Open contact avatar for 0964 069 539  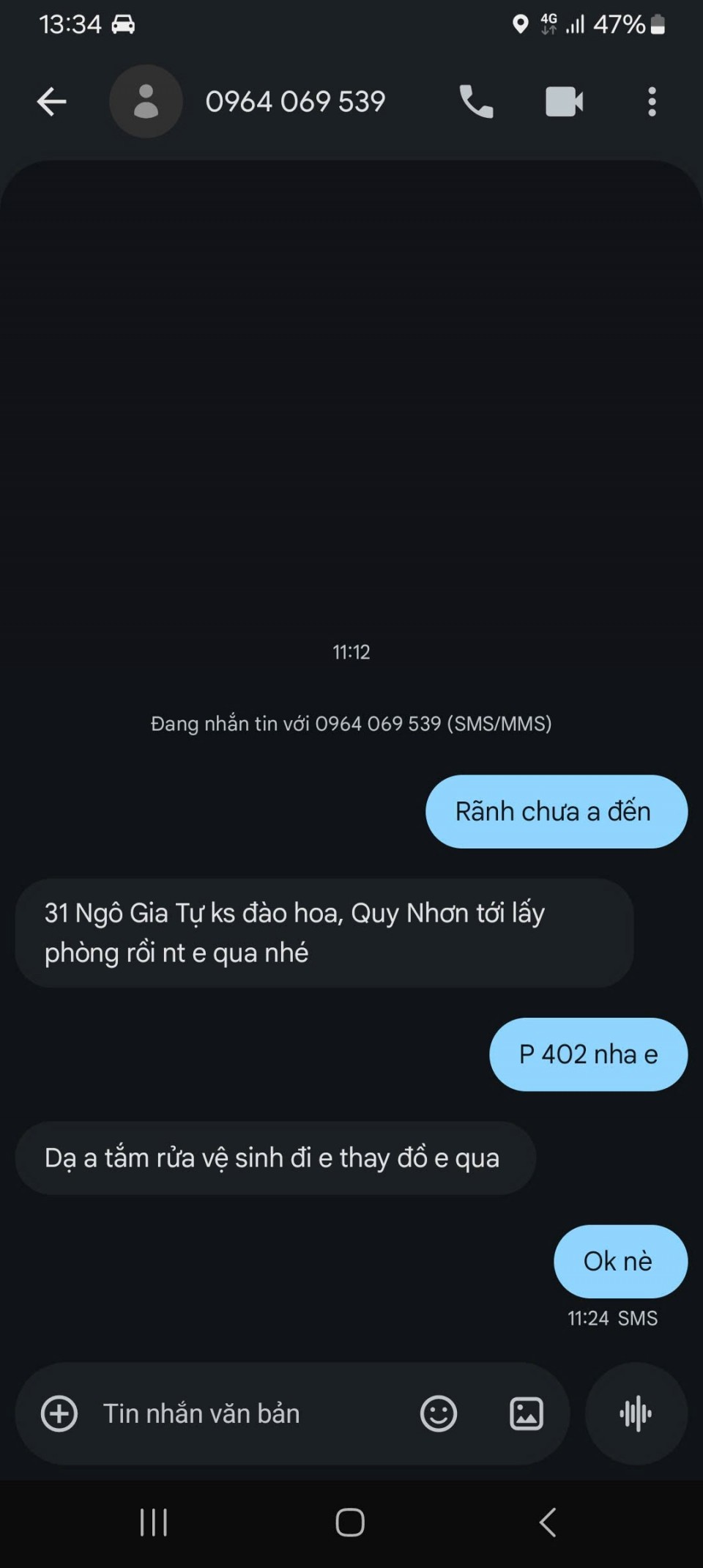[x=146, y=102]
